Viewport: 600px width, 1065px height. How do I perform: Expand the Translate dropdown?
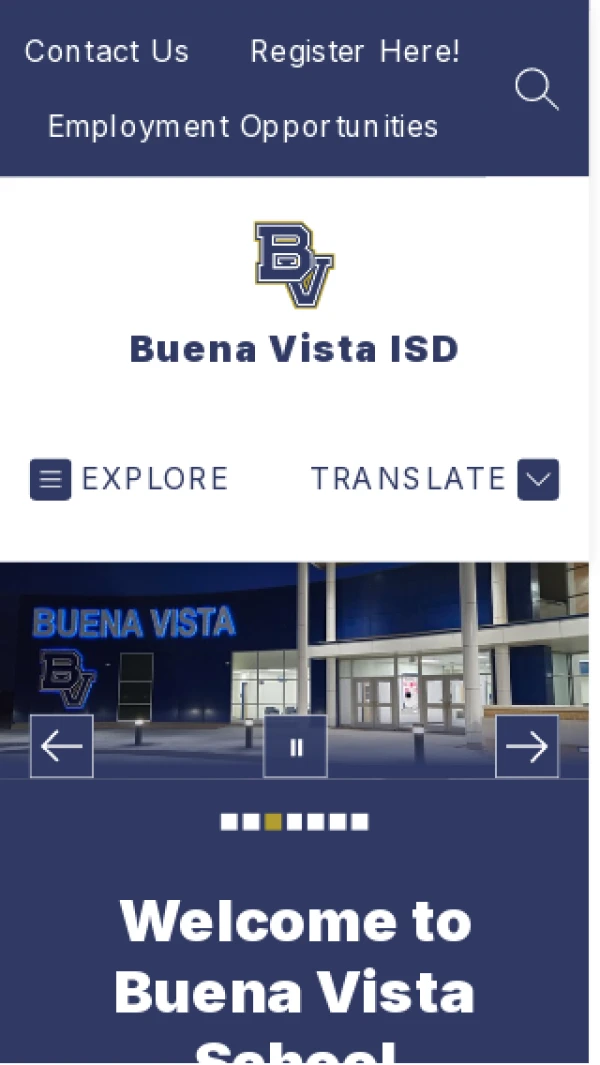click(435, 480)
